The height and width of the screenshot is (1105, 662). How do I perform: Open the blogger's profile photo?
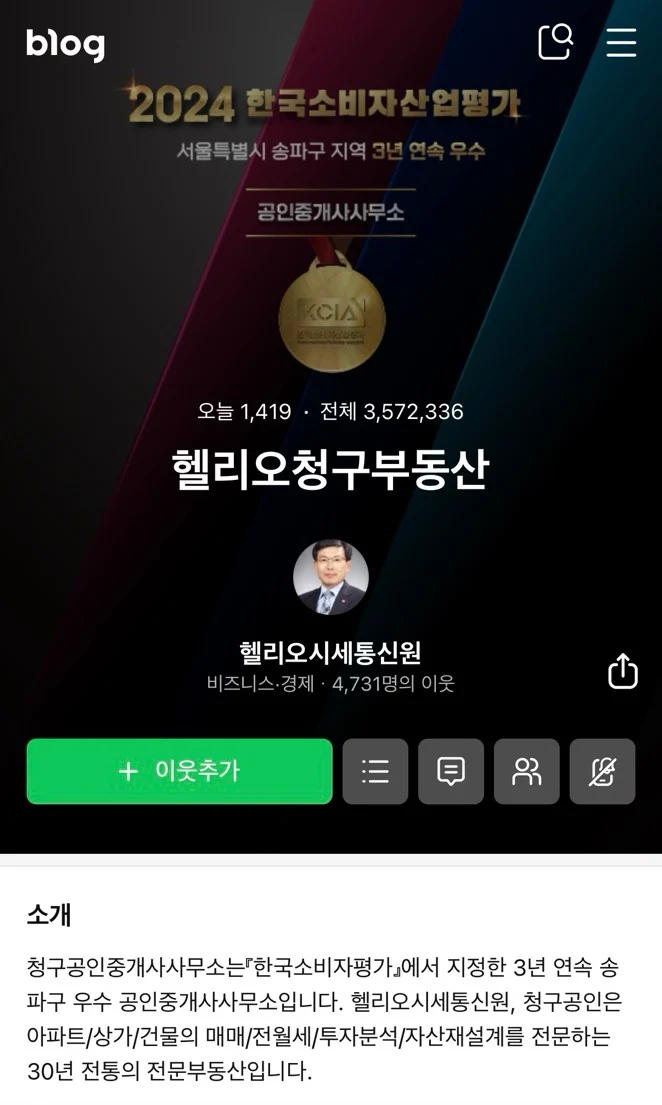331,578
